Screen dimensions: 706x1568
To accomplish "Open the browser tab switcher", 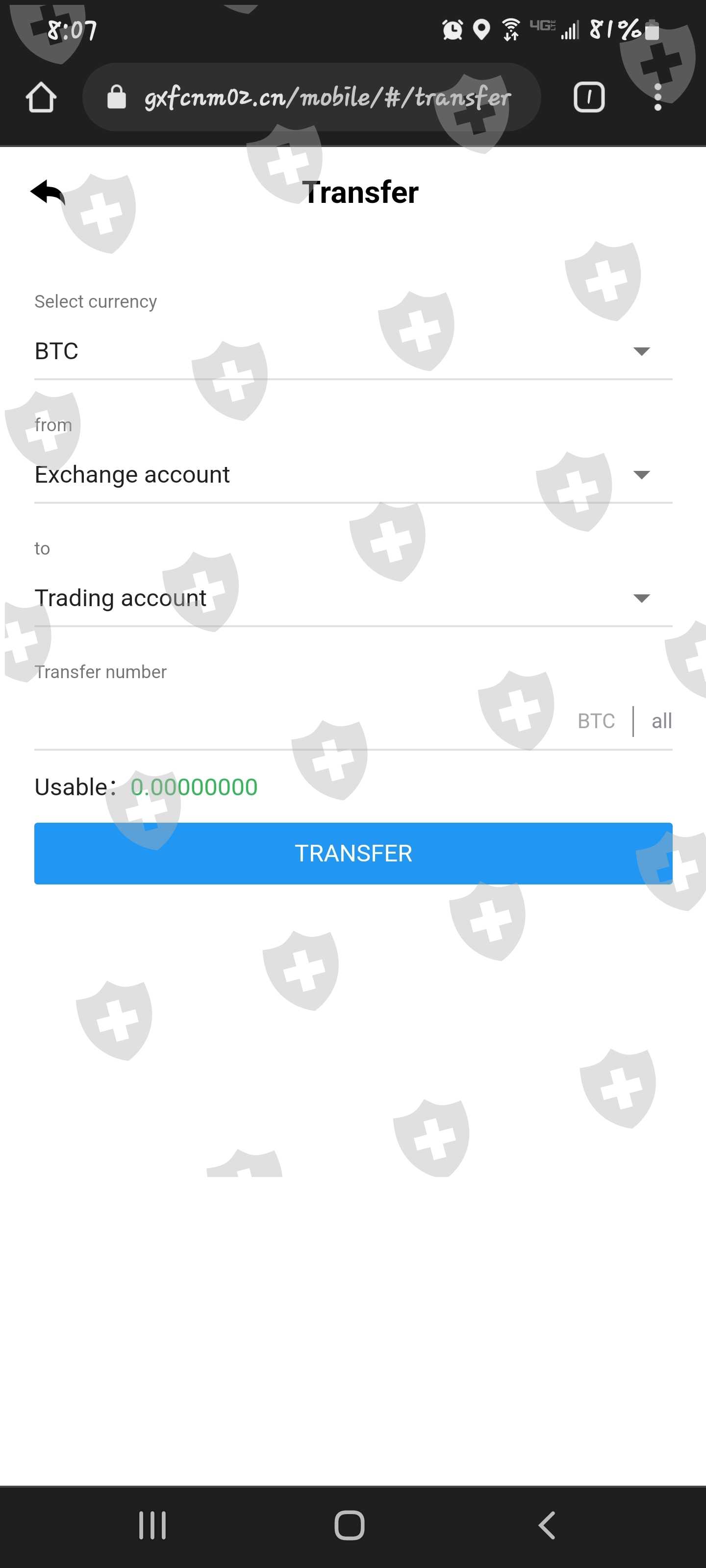I will click(589, 97).
